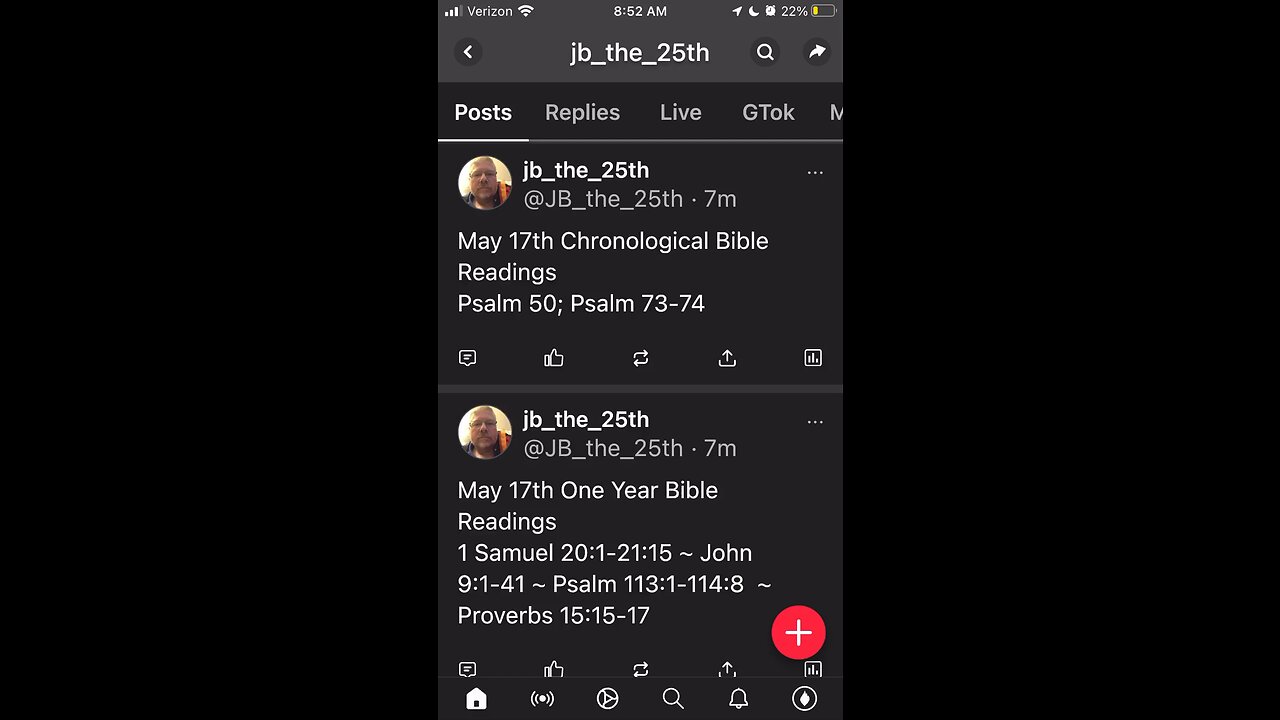1280x720 pixels.
Task: Switch to the GTok tab
Action: point(768,113)
